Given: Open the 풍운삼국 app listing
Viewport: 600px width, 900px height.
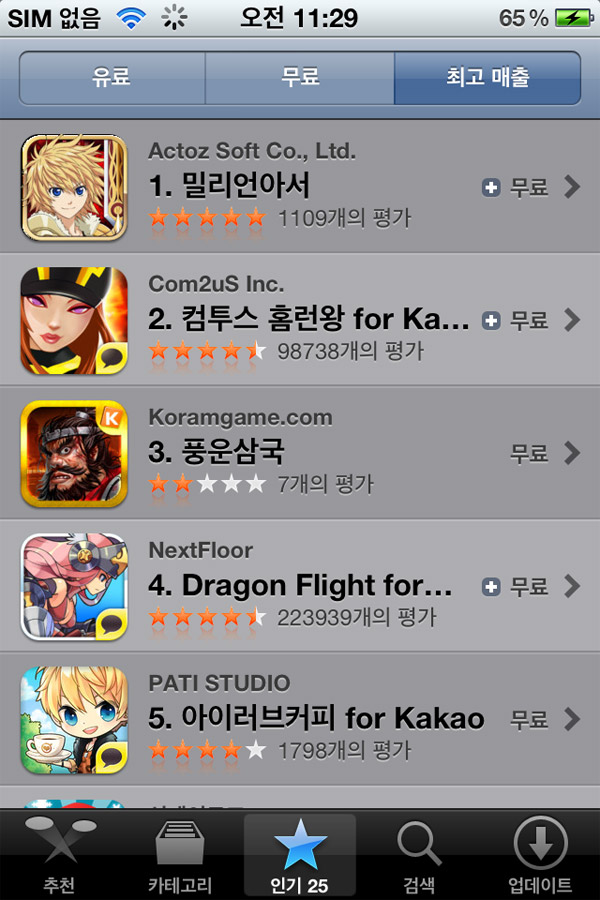Looking at the screenshot, I should point(300,453).
